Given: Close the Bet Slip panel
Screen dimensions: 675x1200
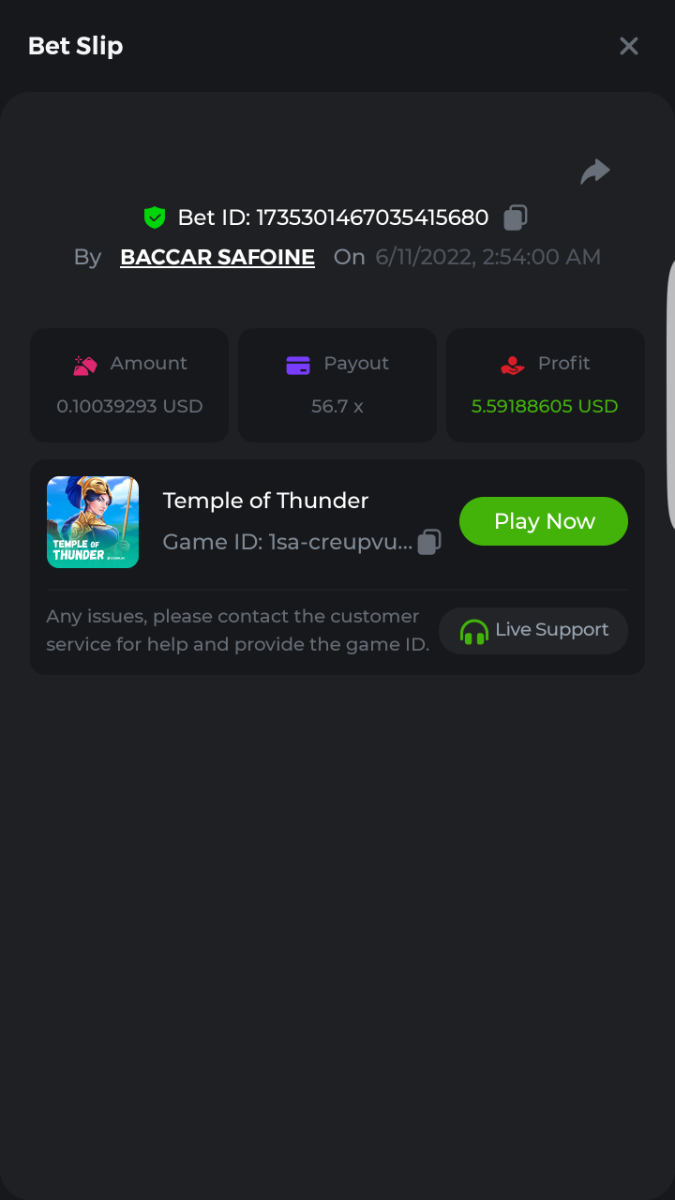Looking at the screenshot, I should [x=628, y=46].
